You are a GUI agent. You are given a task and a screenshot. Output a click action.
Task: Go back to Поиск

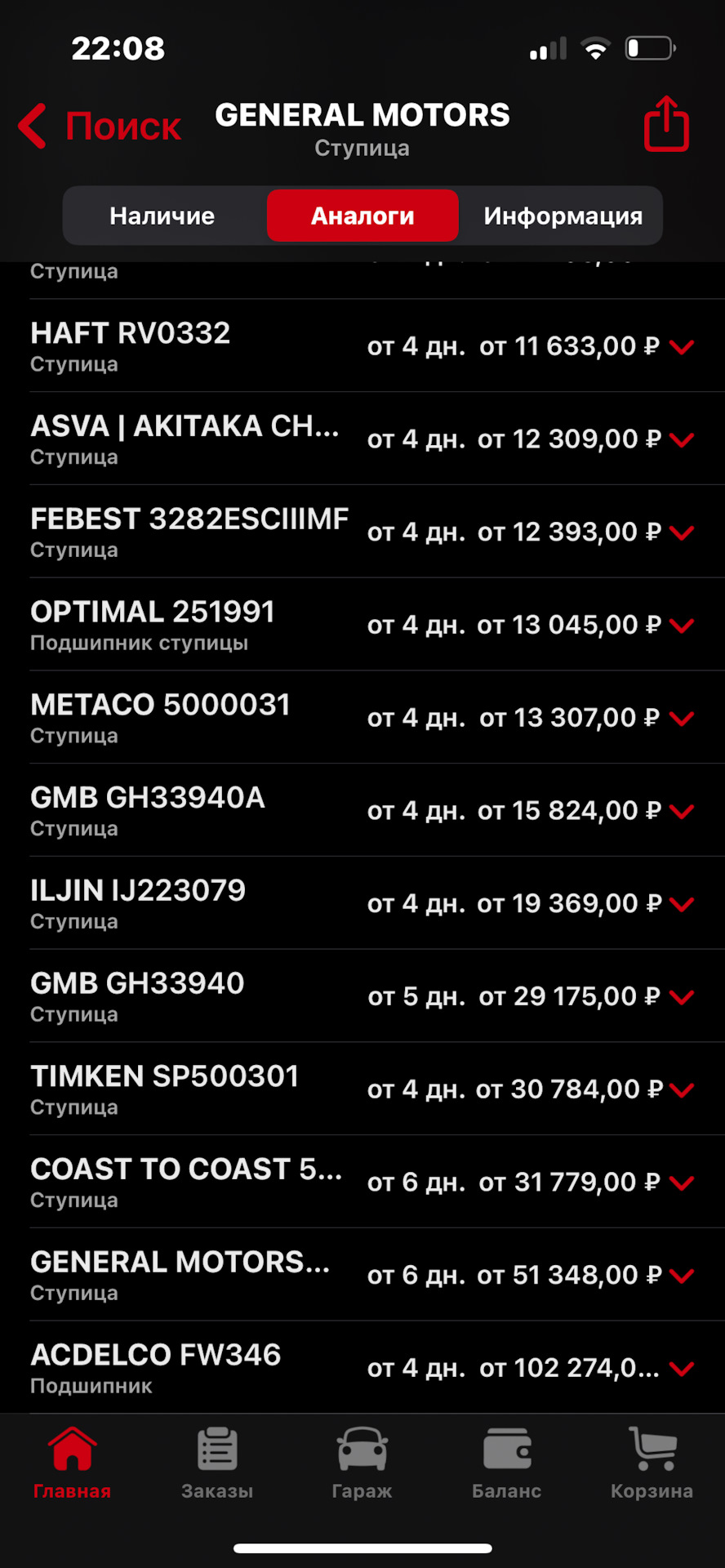[x=100, y=127]
